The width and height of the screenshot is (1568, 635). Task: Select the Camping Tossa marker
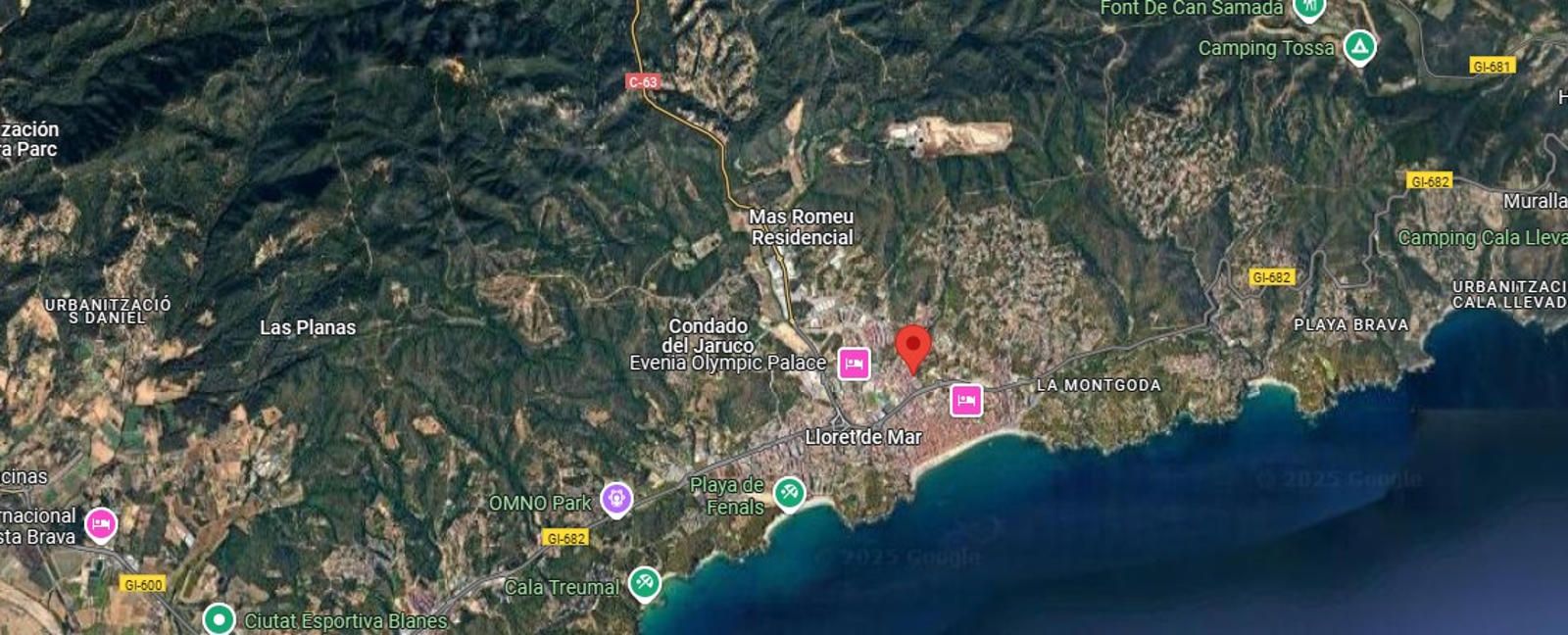point(1358,46)
